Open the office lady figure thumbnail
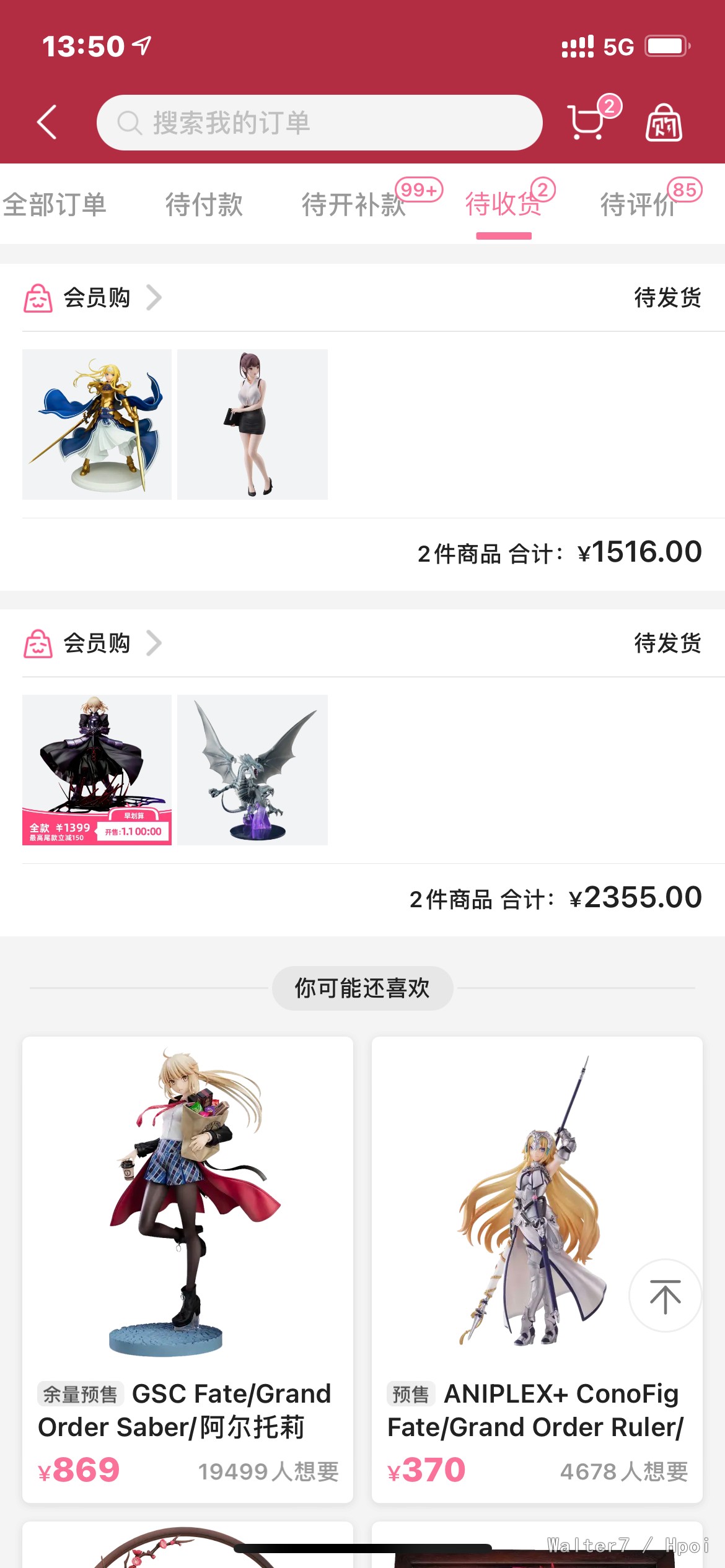 252,425
